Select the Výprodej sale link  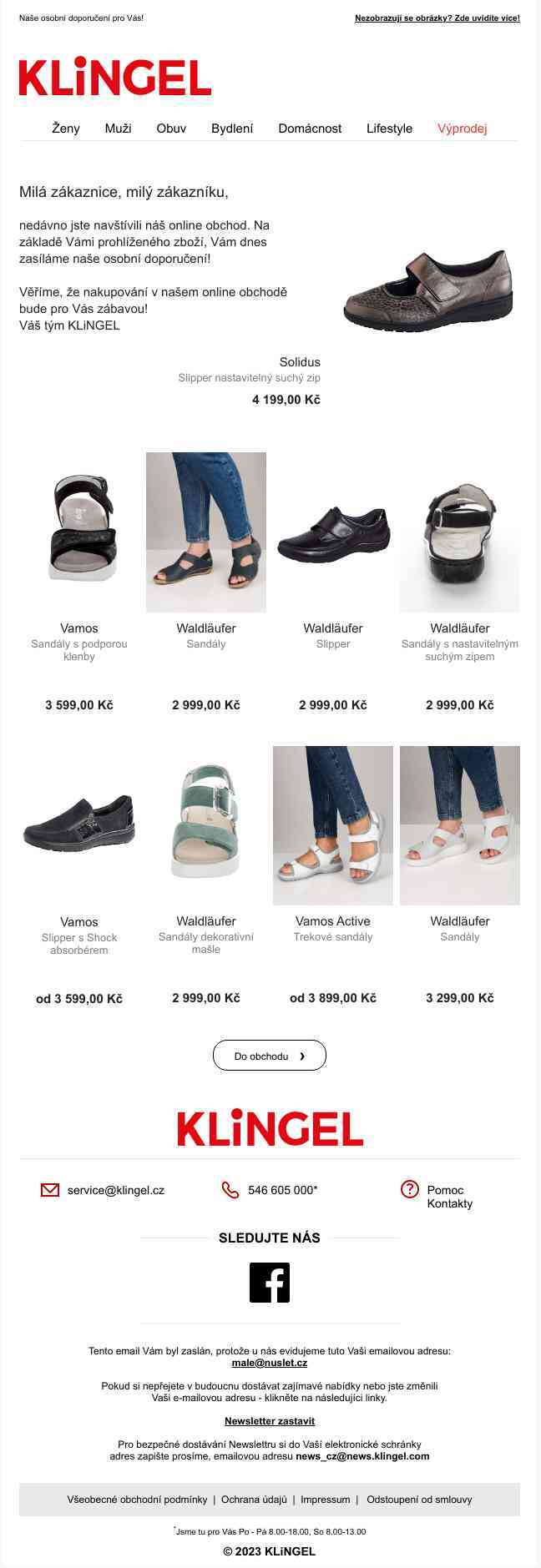(x=462, y=129)
